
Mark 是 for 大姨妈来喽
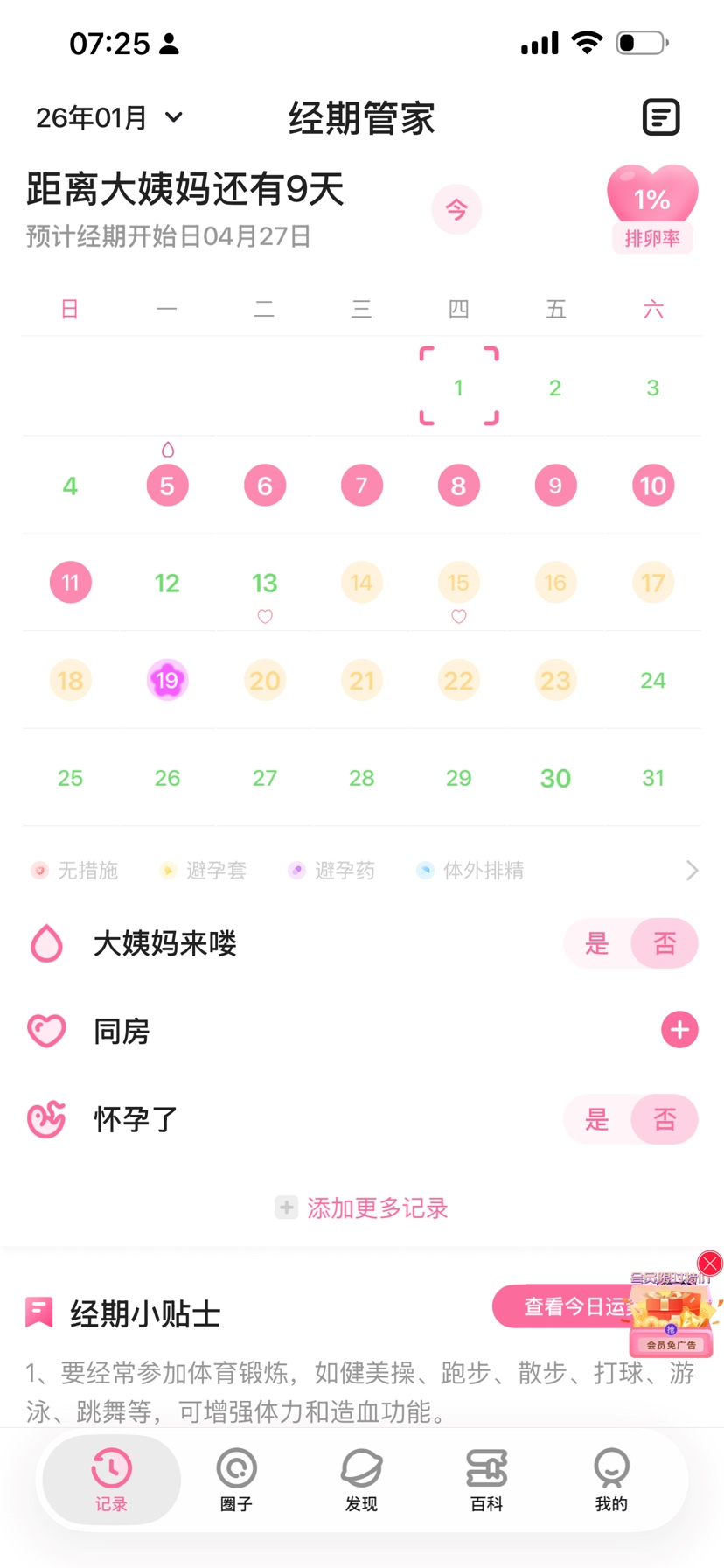597,943
